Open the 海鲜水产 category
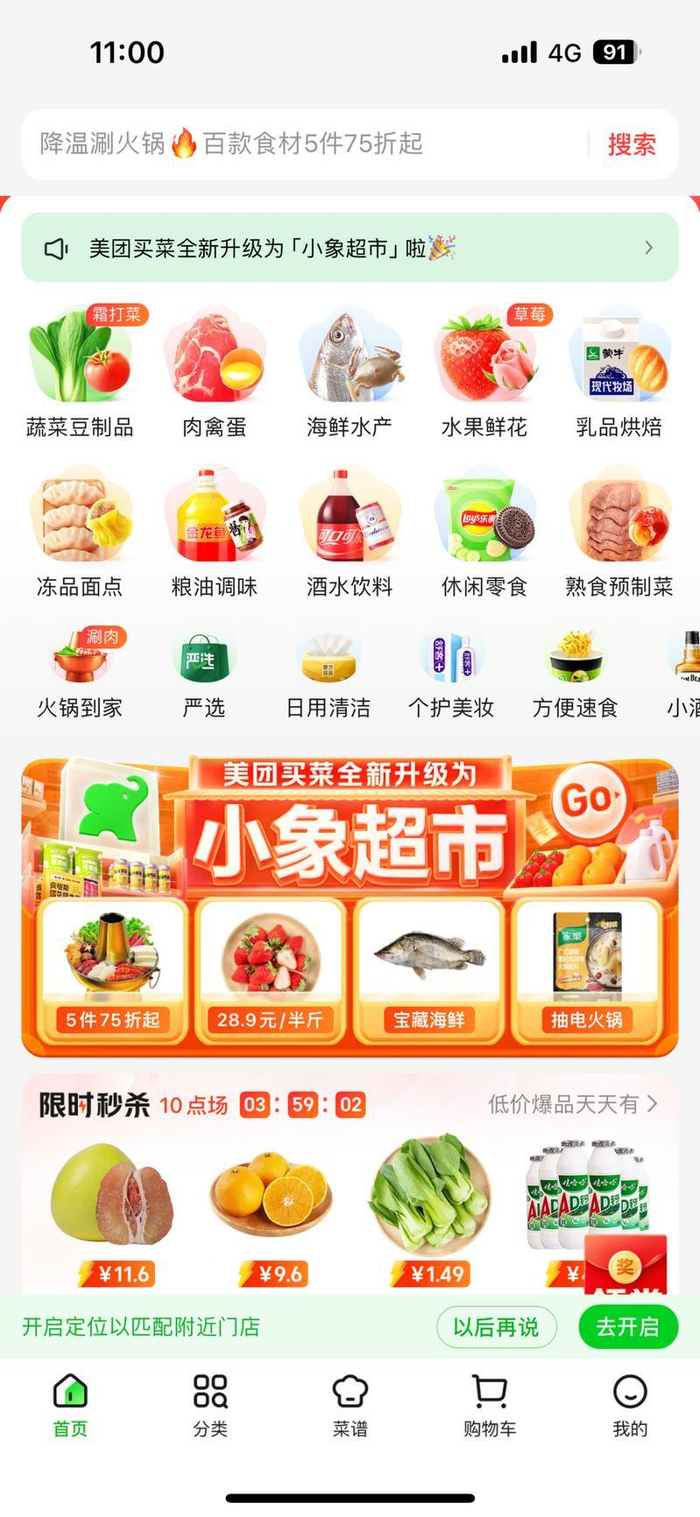 [x=349, y=372]
